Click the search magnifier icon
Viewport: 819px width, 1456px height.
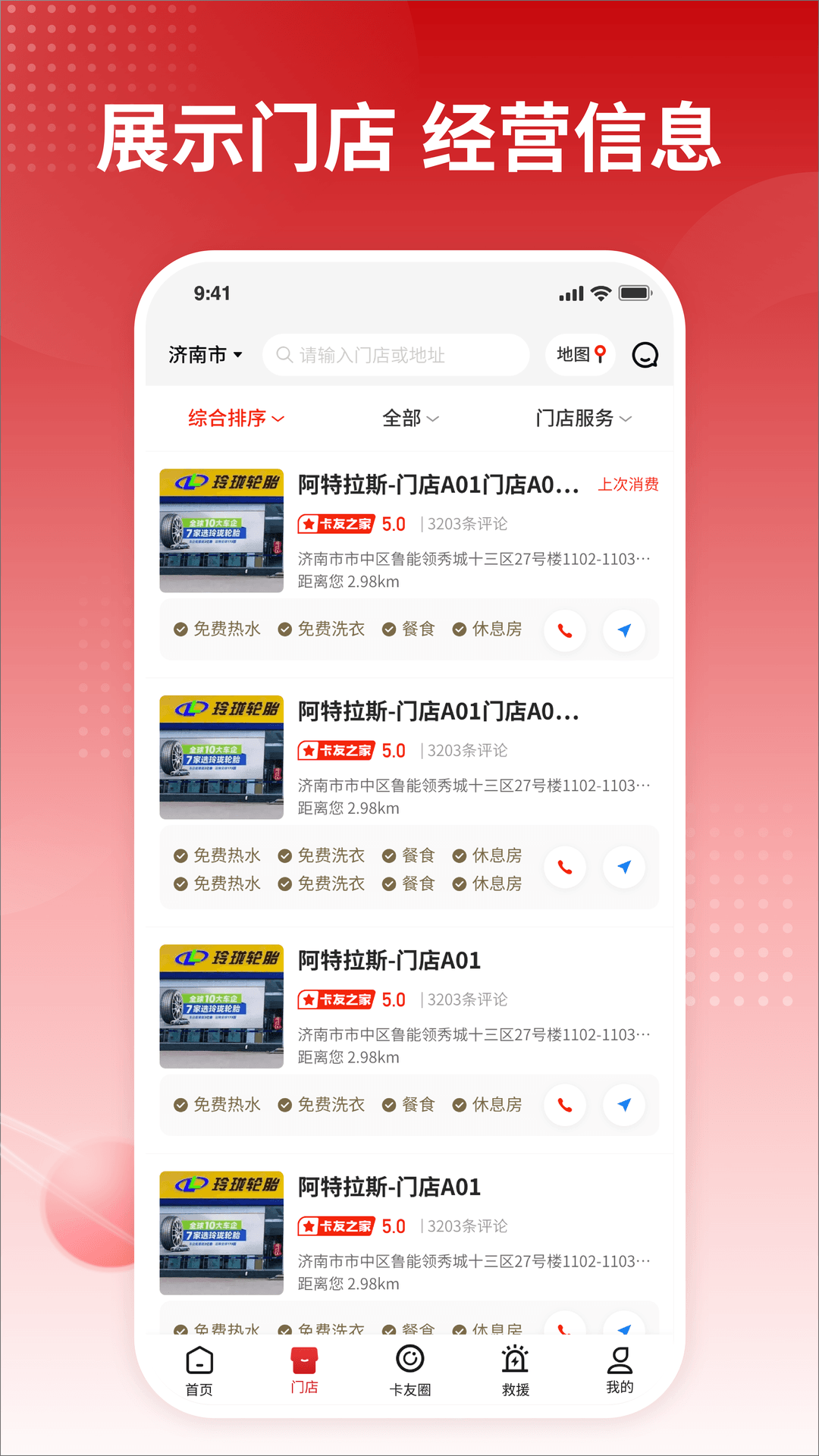[x=284, y=354]
